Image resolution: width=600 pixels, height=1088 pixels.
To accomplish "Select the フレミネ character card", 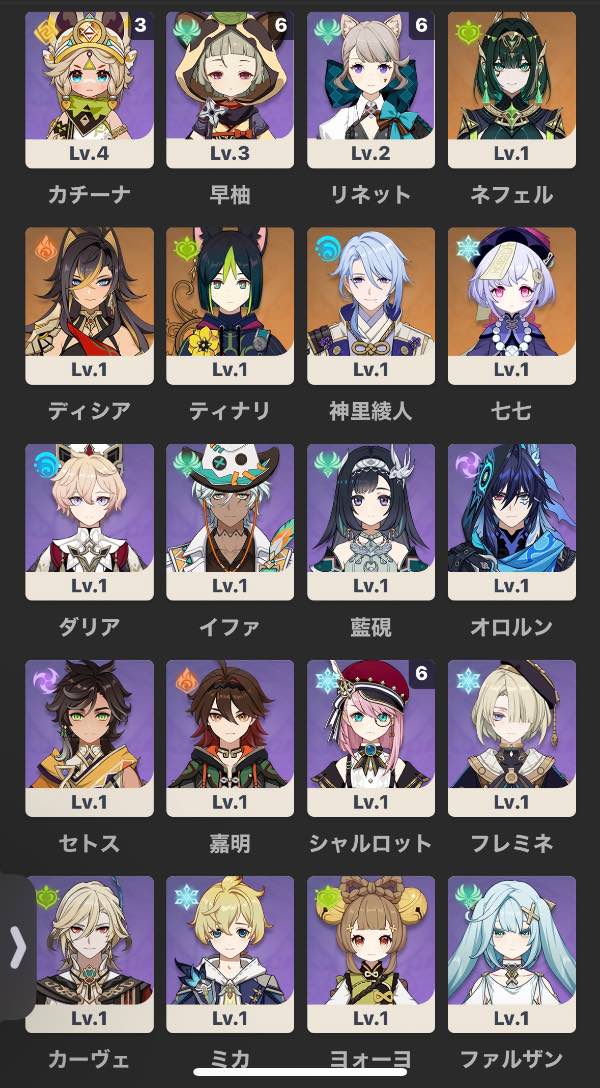I will [x=512, y=738].
